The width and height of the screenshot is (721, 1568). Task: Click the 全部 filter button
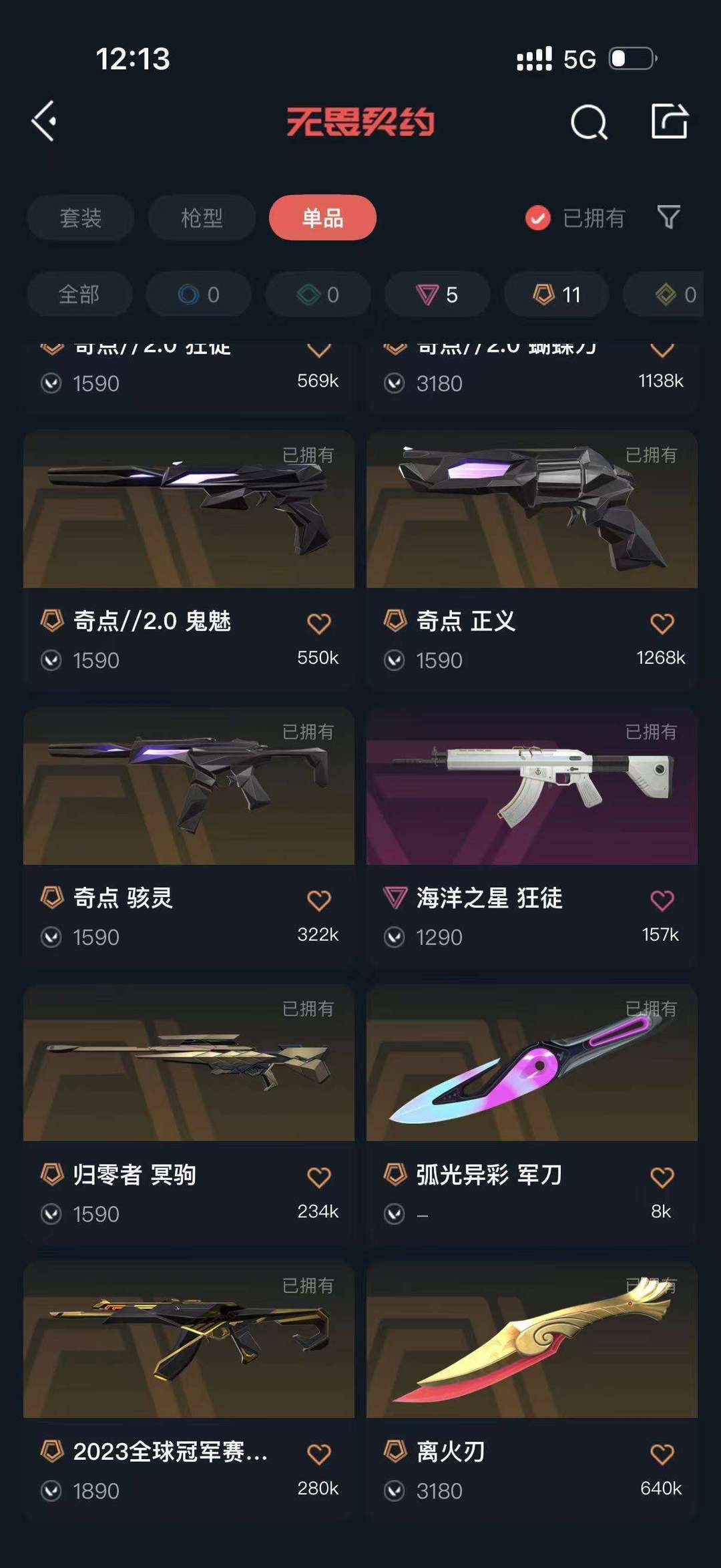(x=80, y=294)
